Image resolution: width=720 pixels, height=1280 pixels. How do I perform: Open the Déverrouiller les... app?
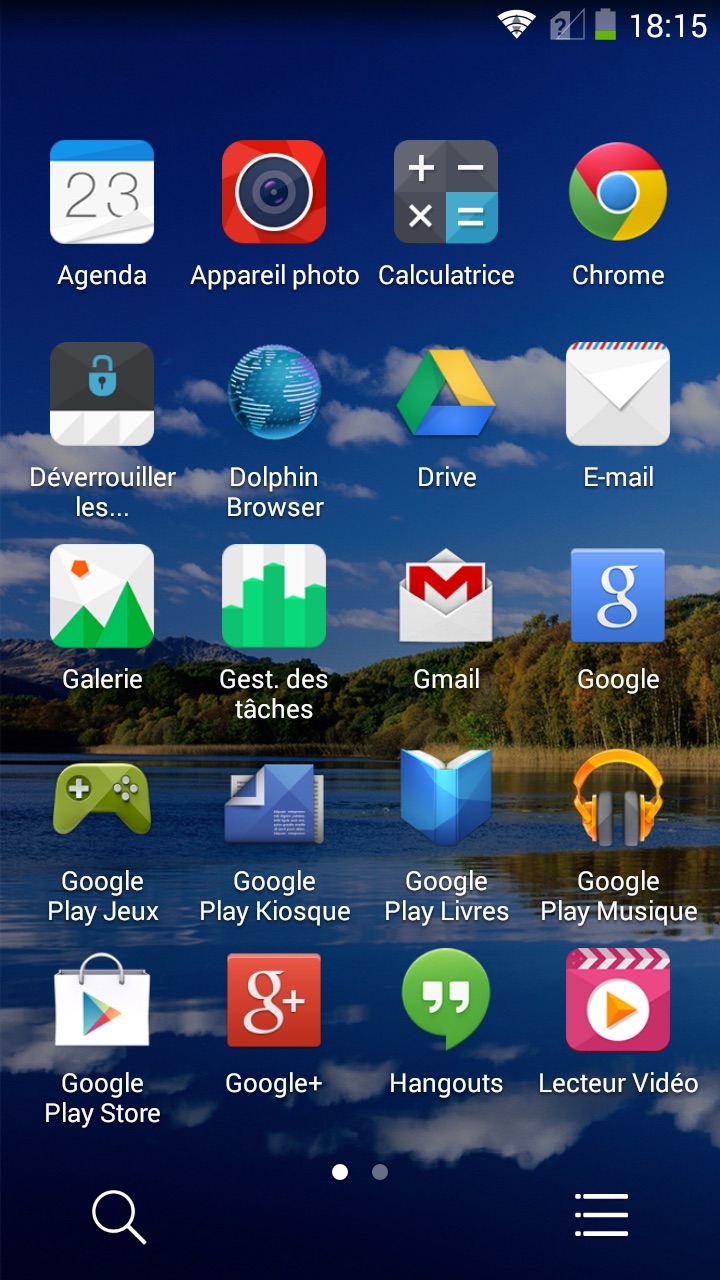point(102,394)
